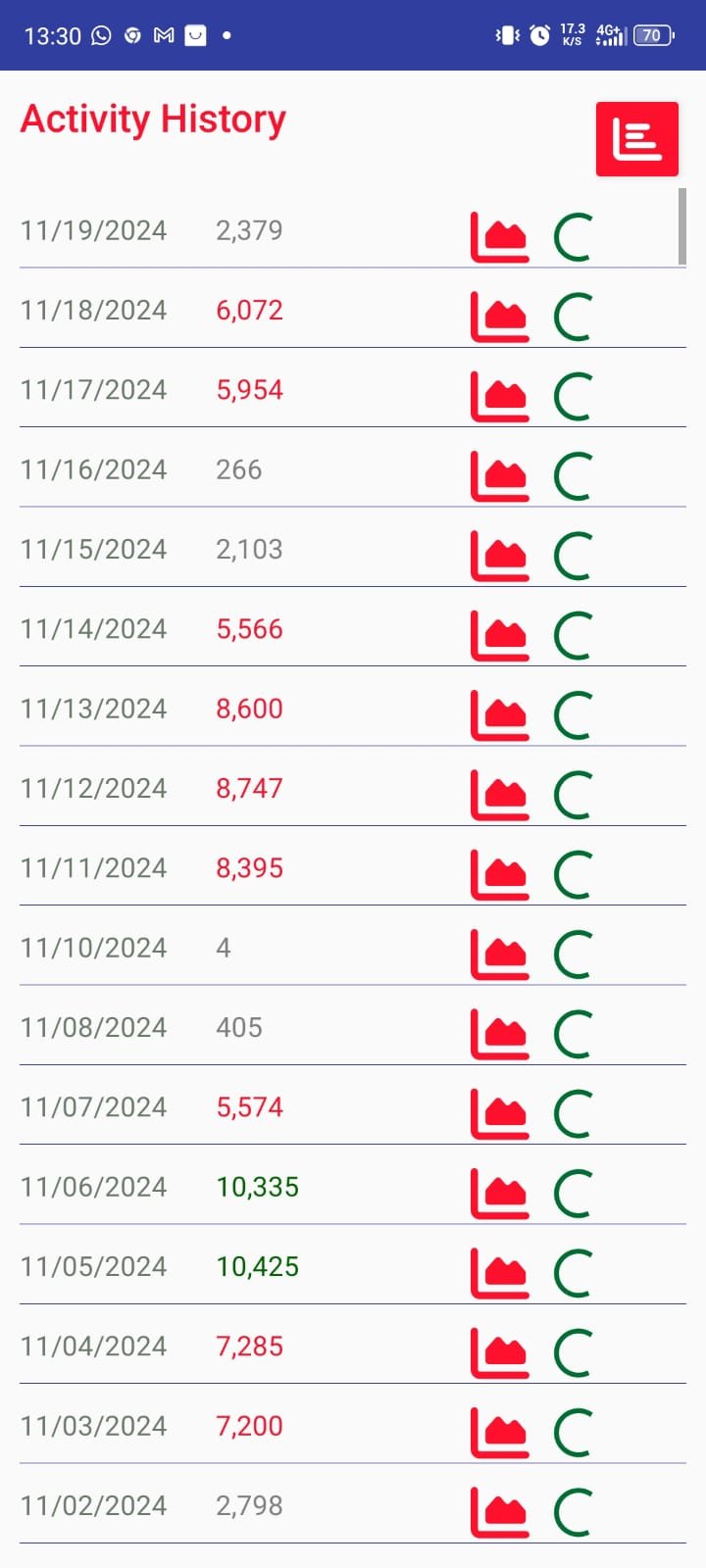The height and width of the screenshot is (1568, 706).
Task: Tap the green circle icon for 11/04/2024
Action: tap(574, 1352)
